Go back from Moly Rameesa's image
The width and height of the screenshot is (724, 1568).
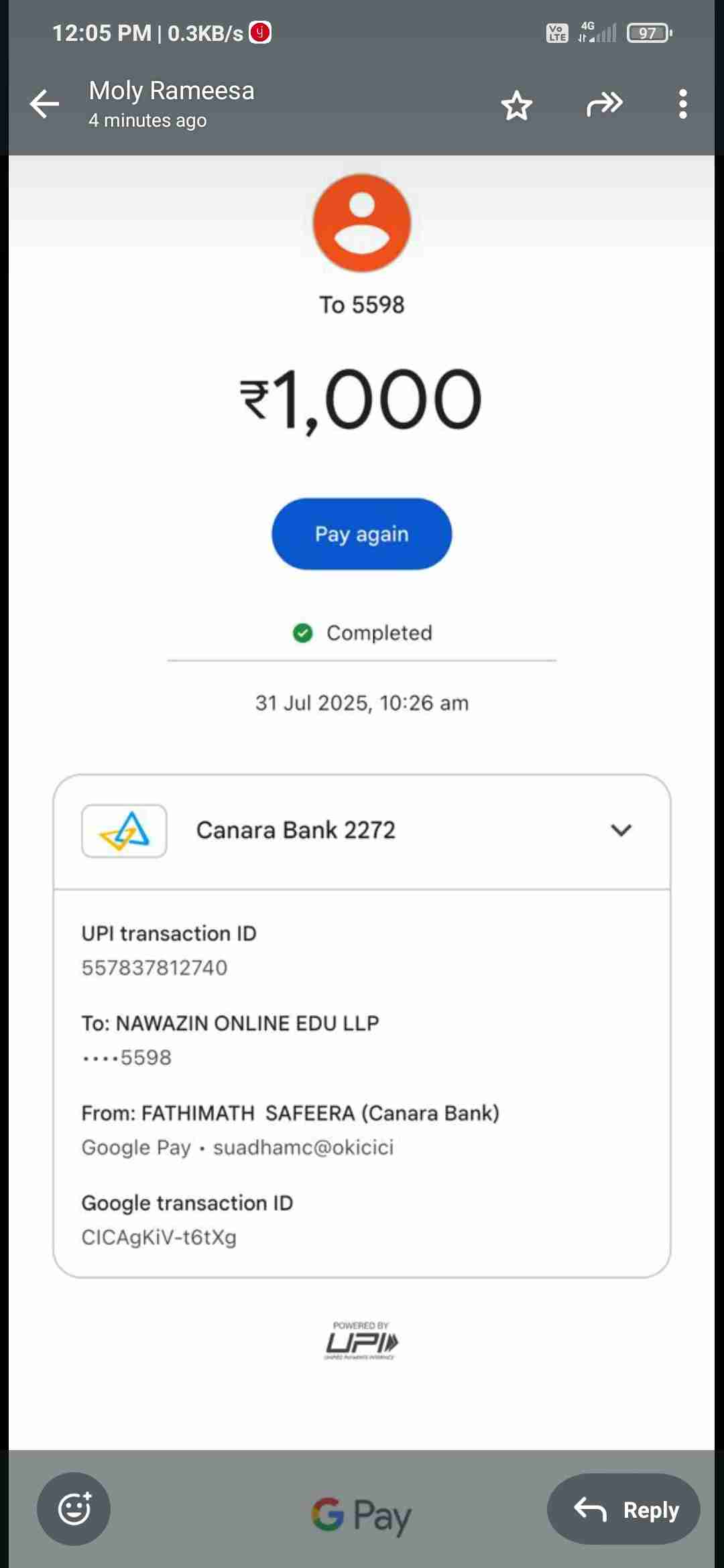[x=44, y=105]
